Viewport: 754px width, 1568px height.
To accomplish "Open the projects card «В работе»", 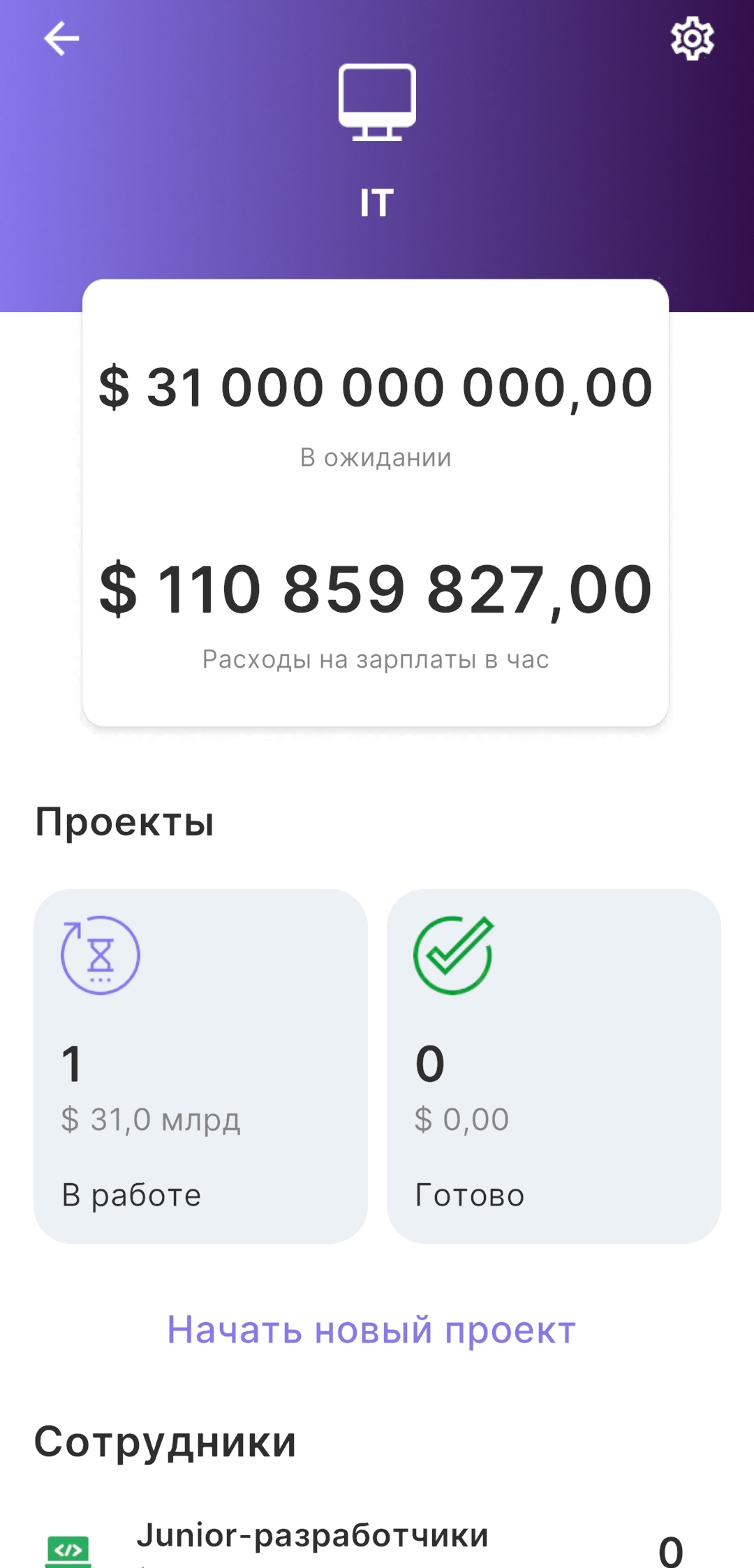I will coord(200,1066).
